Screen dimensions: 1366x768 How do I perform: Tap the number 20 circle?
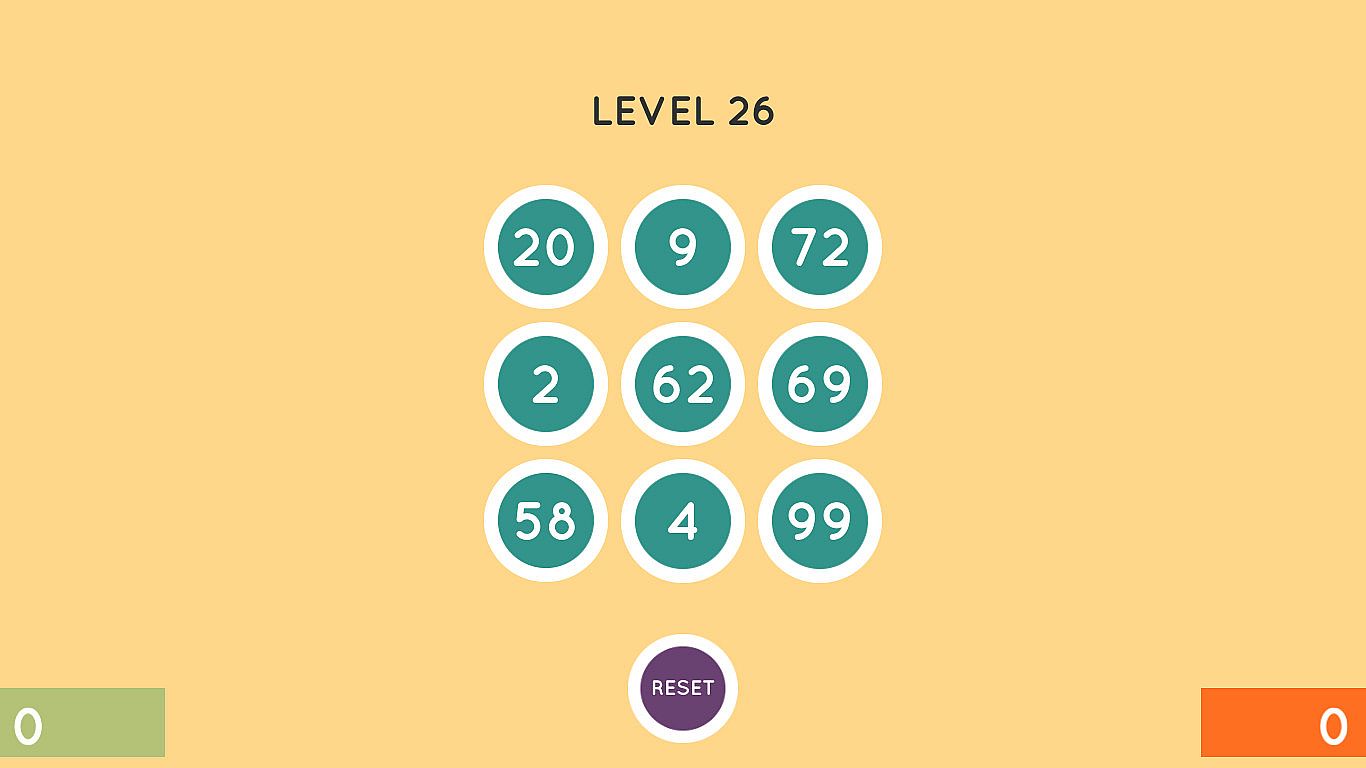545,247
